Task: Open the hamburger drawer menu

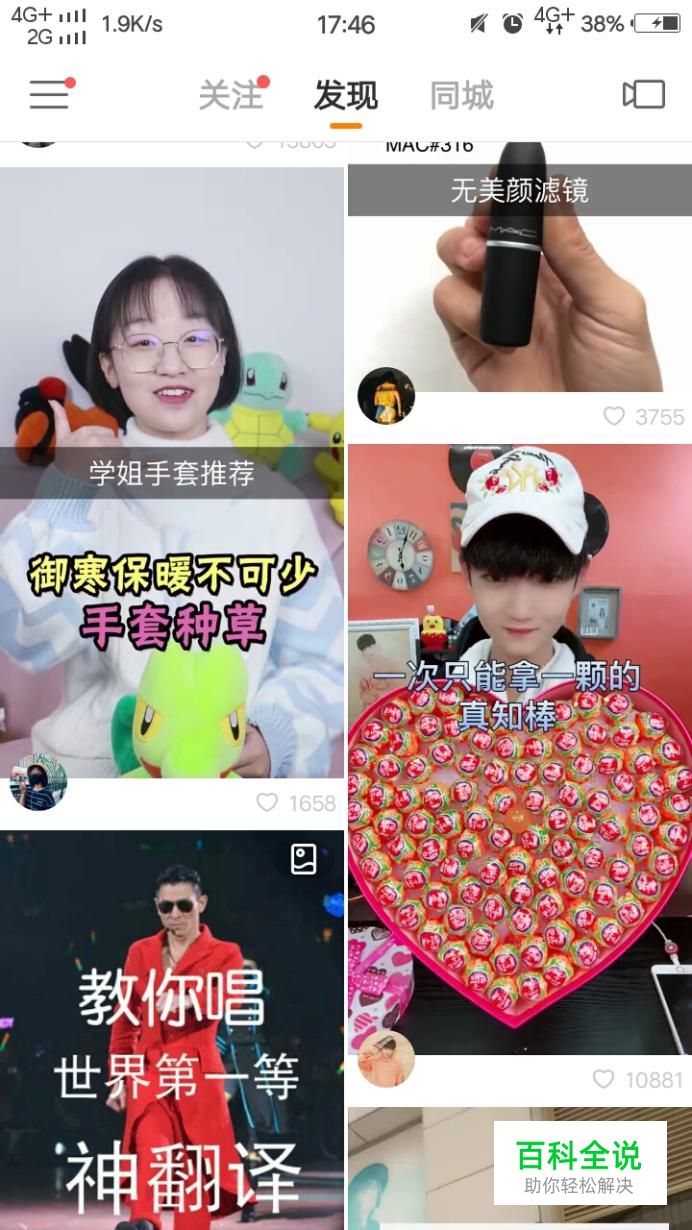Action: 49,95
